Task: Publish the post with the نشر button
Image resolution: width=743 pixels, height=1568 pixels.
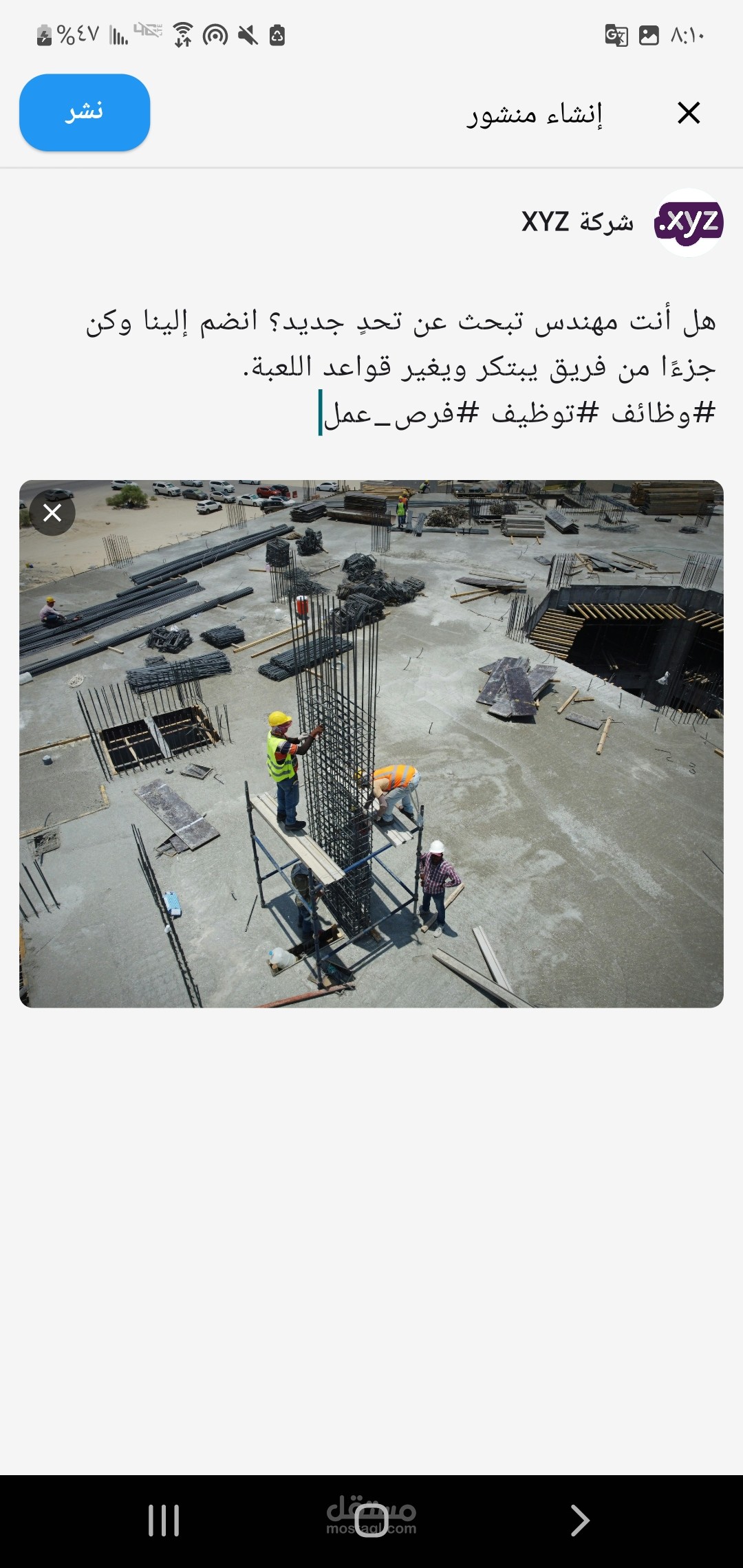Action: (x=85, y=112)
